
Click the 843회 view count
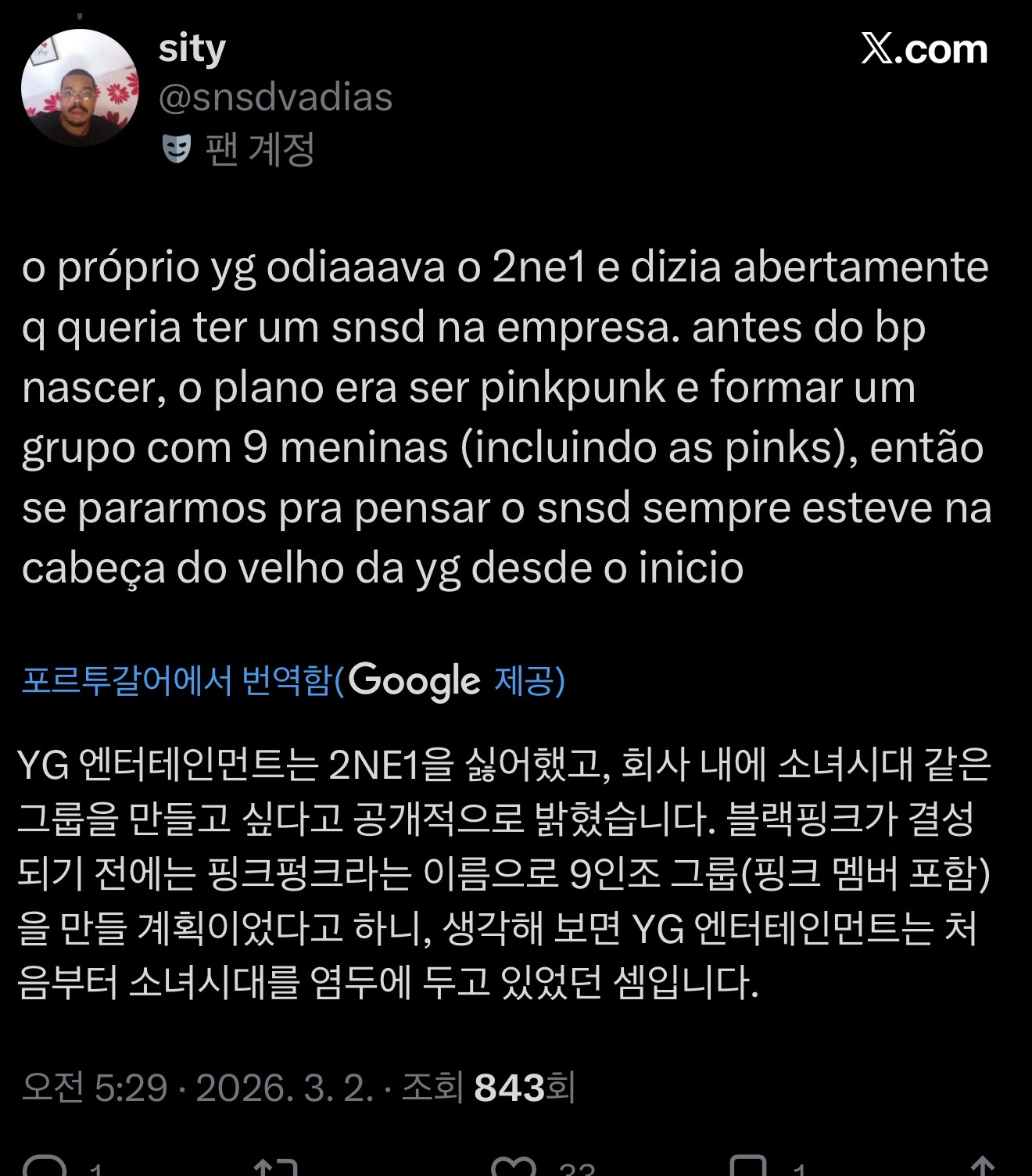click(522, 1088)
